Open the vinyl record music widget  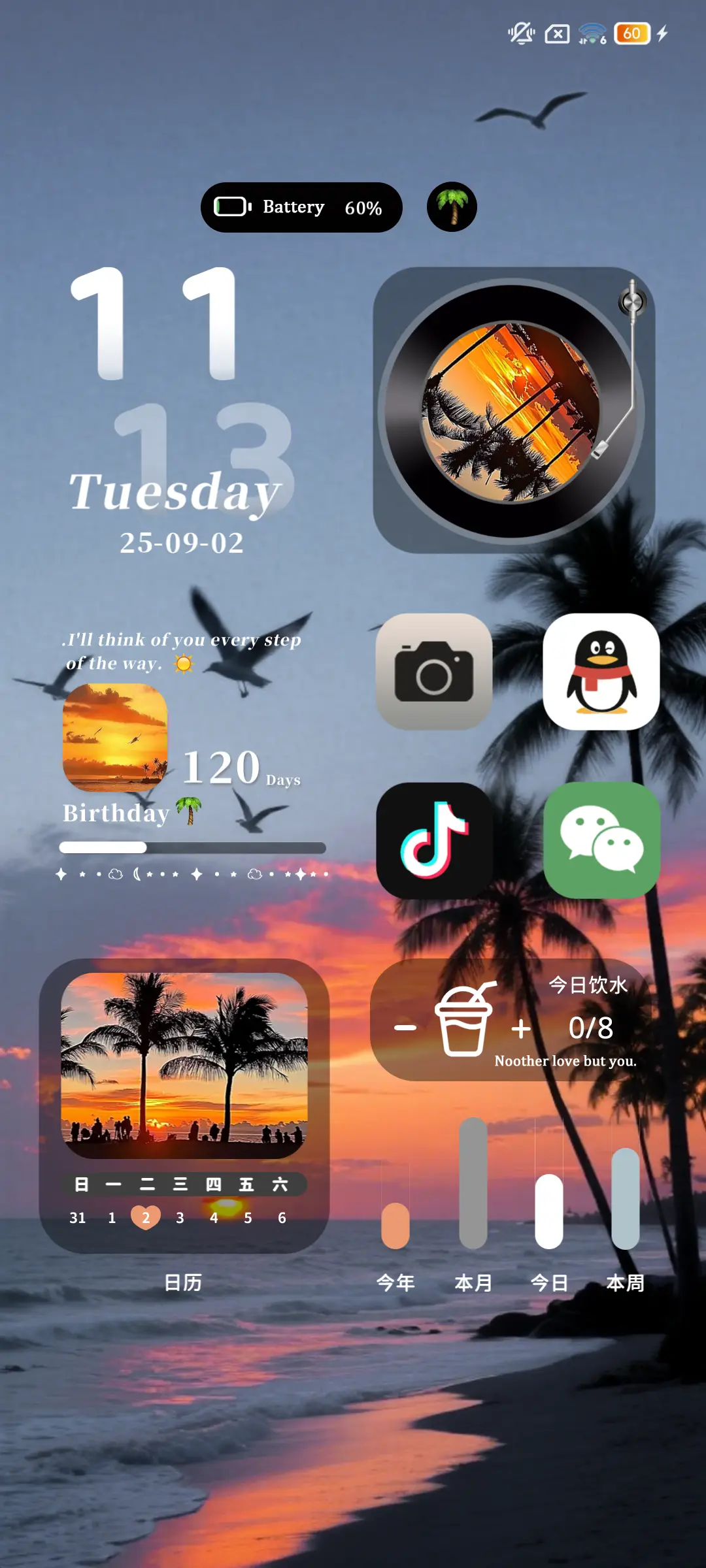click(514, 410)
